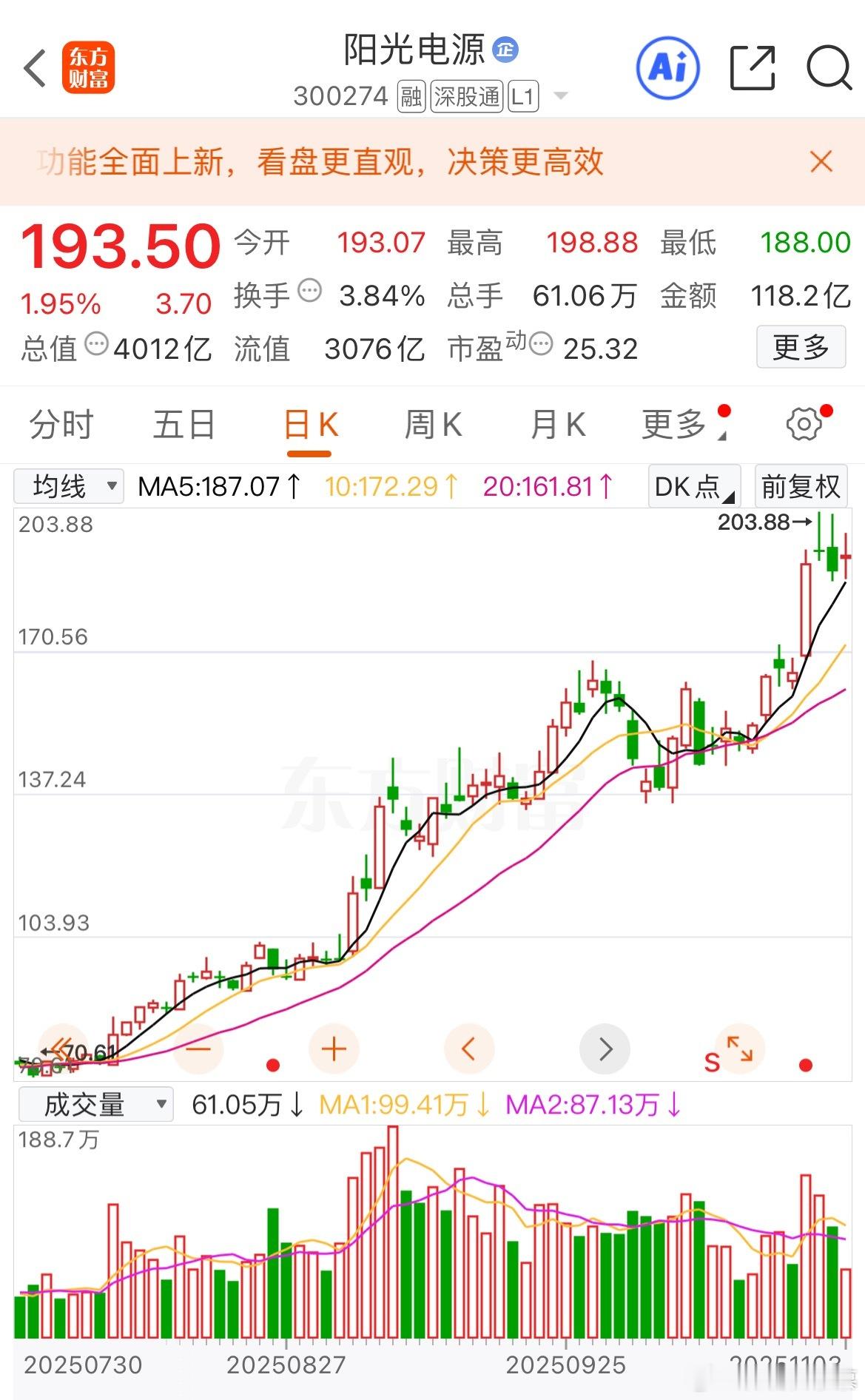Toggle 前复权 price adjustment mode
Screen dimensions: 865x1400
coord(801,486)
